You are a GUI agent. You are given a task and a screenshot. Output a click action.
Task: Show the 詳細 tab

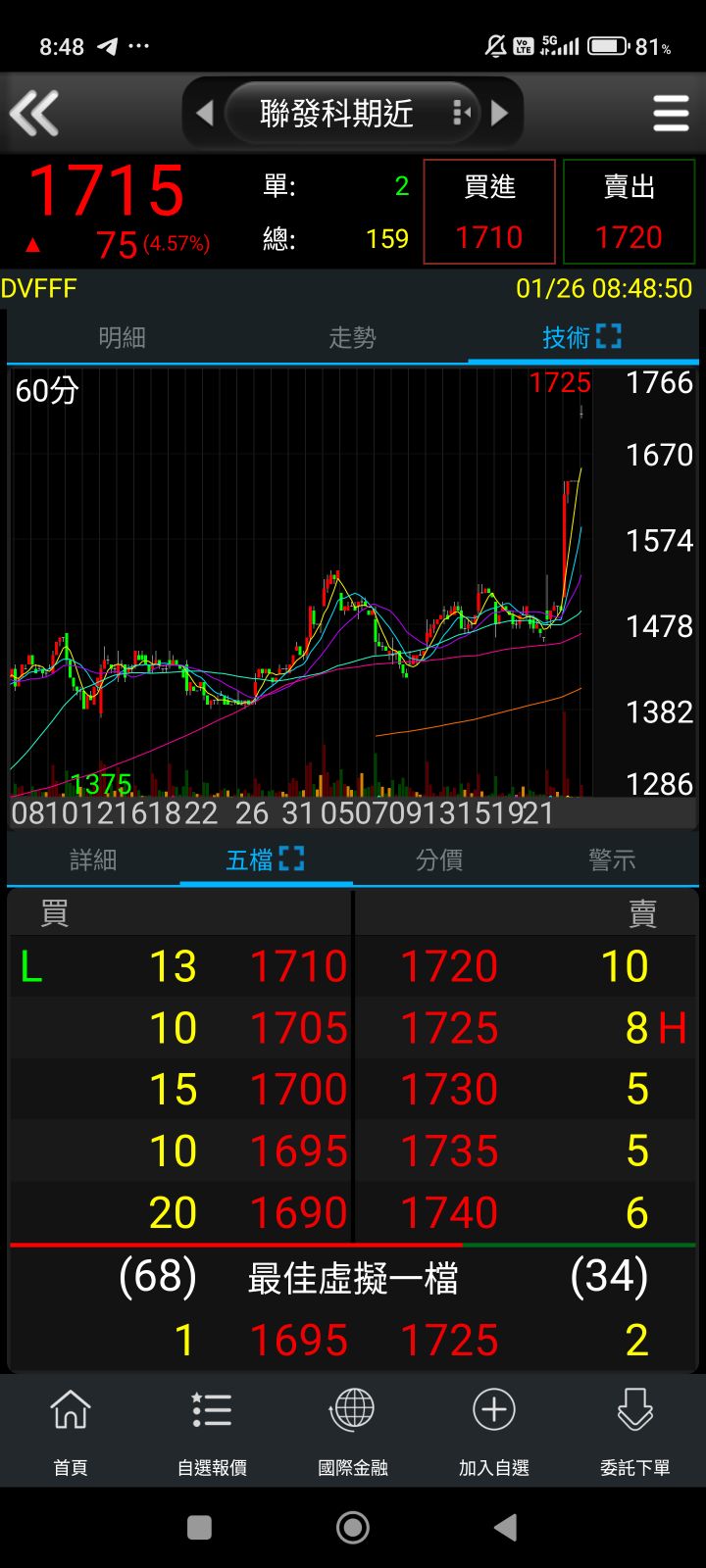(x=93, y=860)
